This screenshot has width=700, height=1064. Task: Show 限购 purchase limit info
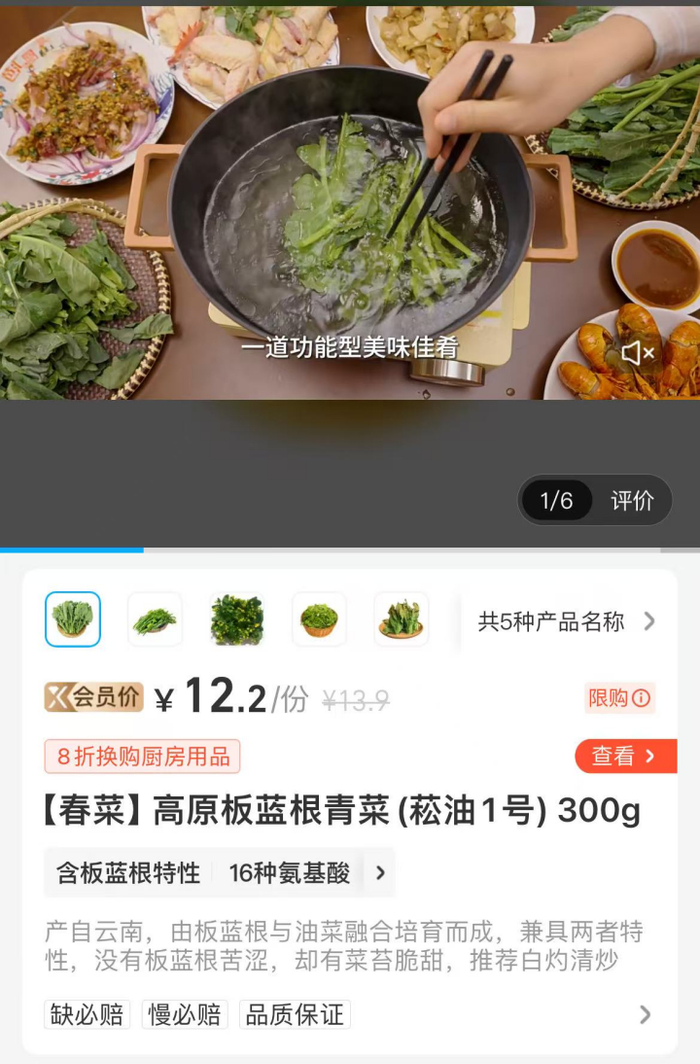coord(619,698)
